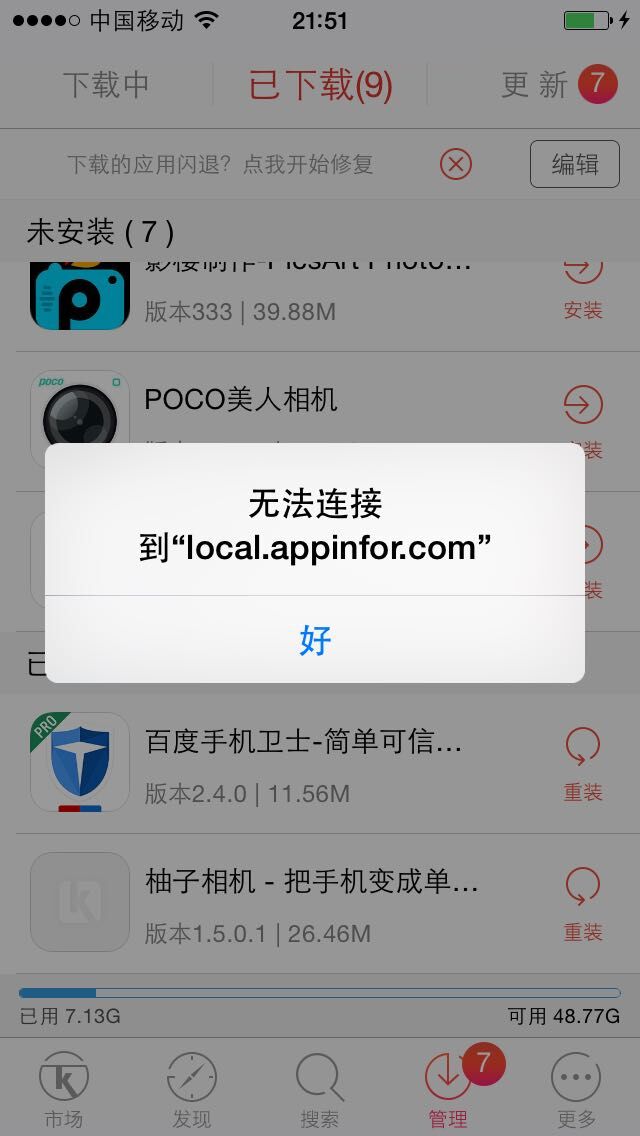The width and height of the screenshot is (640, 1136).
Task: Reinstall 柚子相机
Action: [x=582, y=903]
